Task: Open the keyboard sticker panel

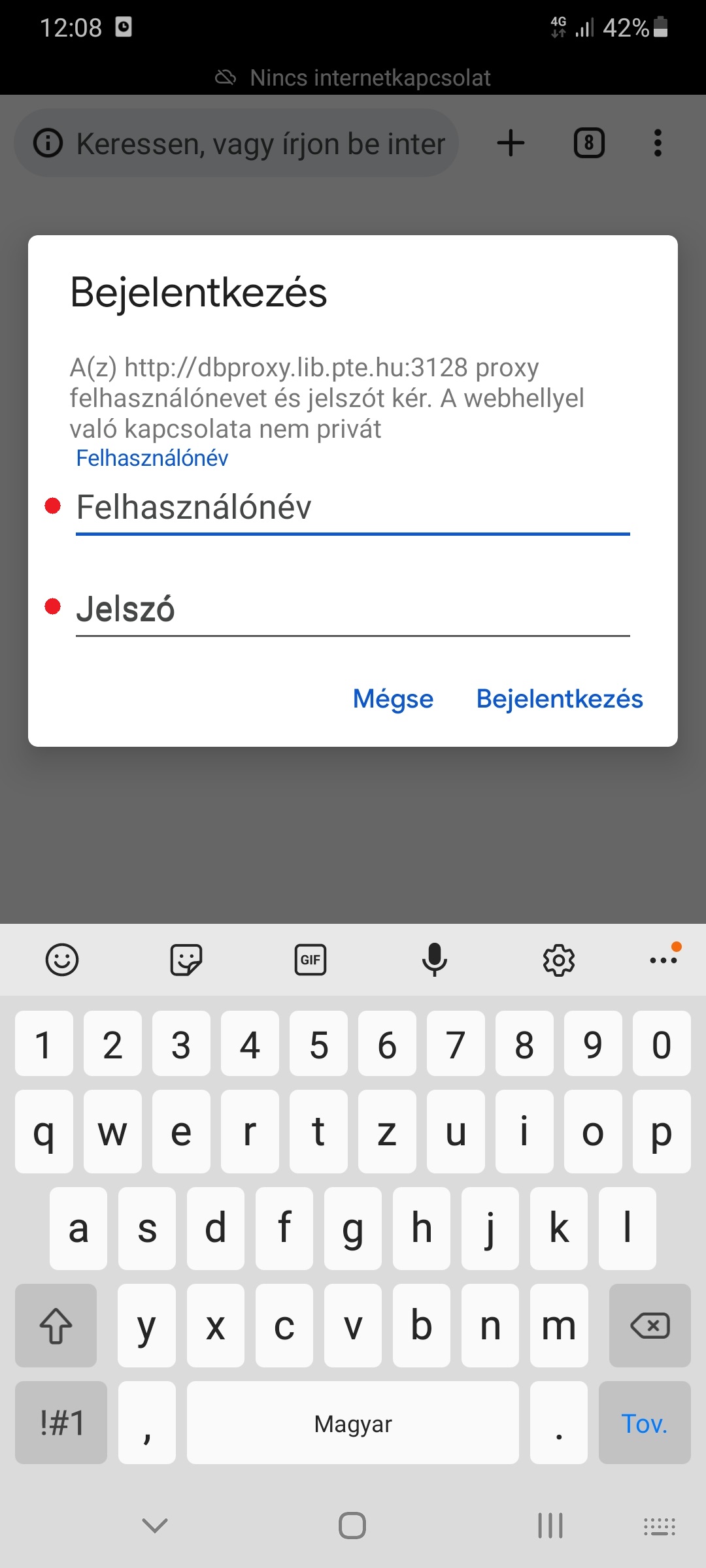Action: tap(186, 960)
